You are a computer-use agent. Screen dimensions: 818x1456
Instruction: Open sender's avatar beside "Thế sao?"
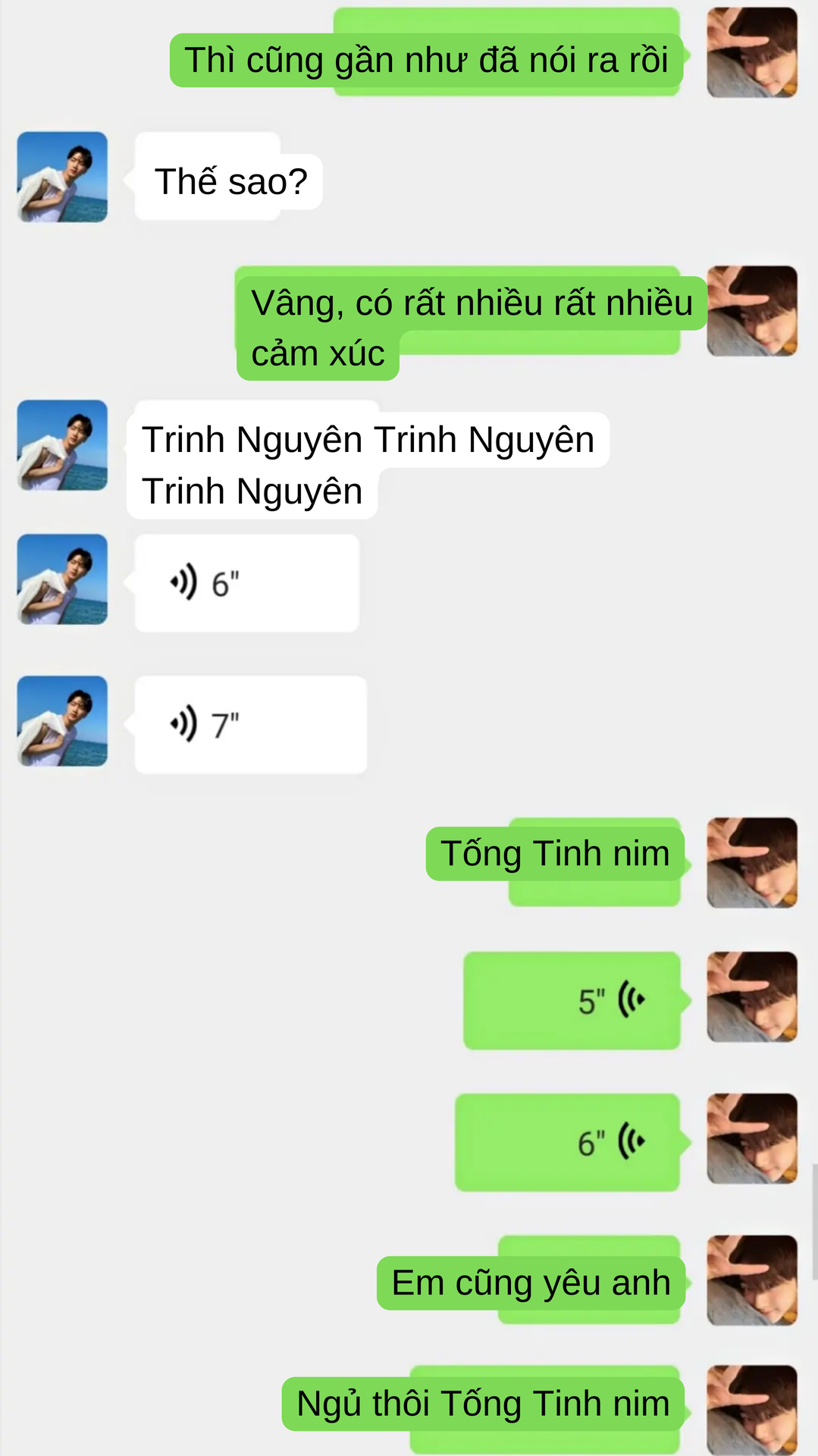point(62,177)
